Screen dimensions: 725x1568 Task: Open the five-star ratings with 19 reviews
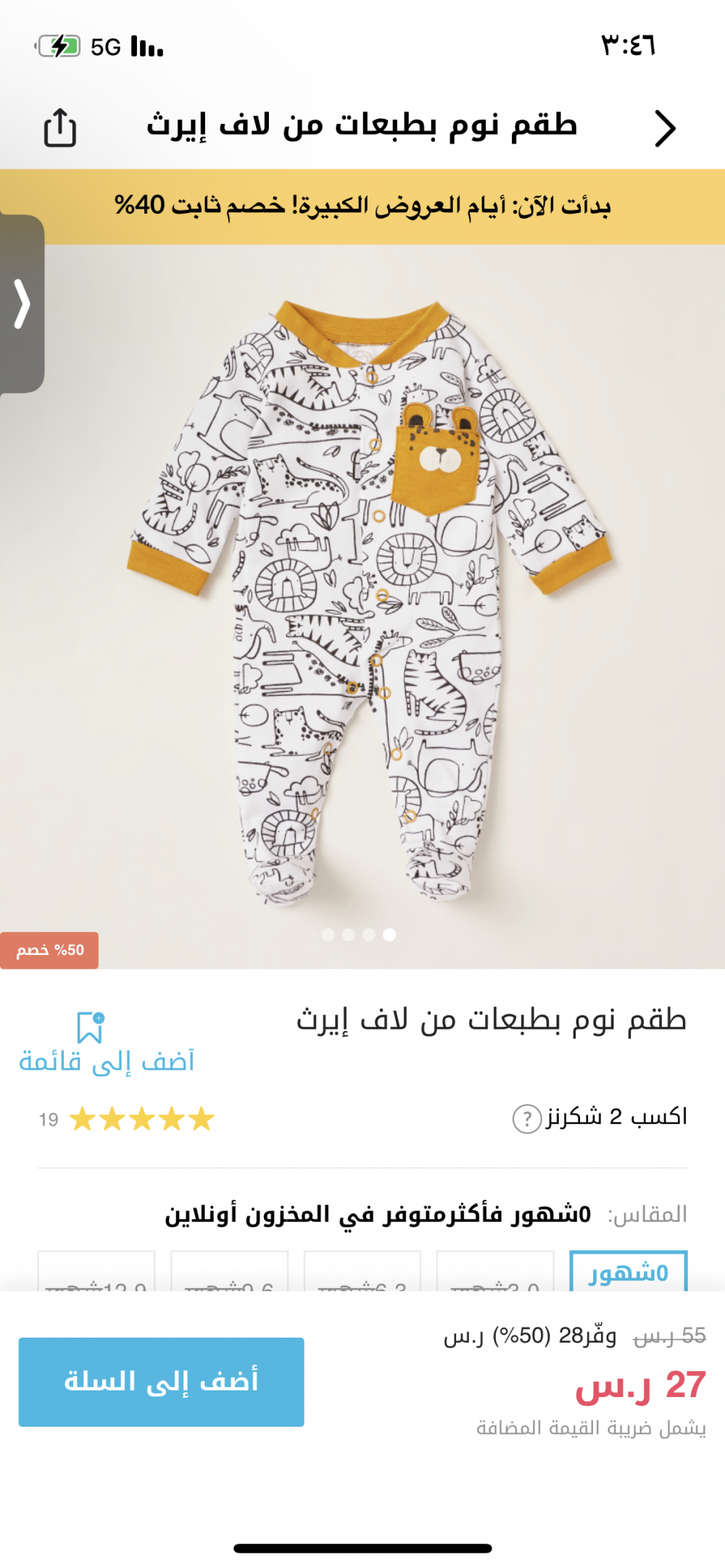pyautogui.click(x=141, y=1119)
